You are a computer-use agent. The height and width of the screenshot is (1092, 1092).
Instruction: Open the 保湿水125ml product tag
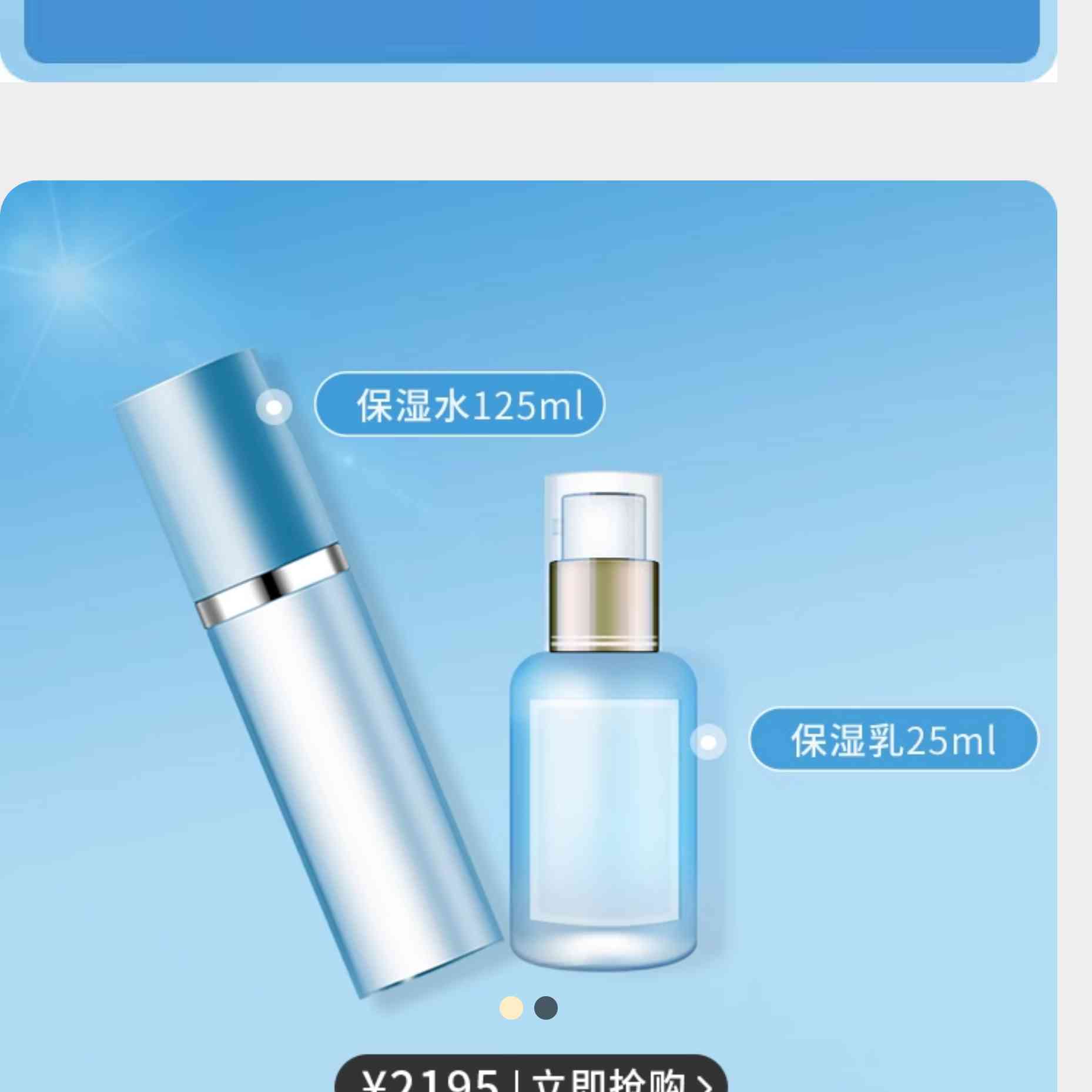pyautogui.click(x=460, y=404)
